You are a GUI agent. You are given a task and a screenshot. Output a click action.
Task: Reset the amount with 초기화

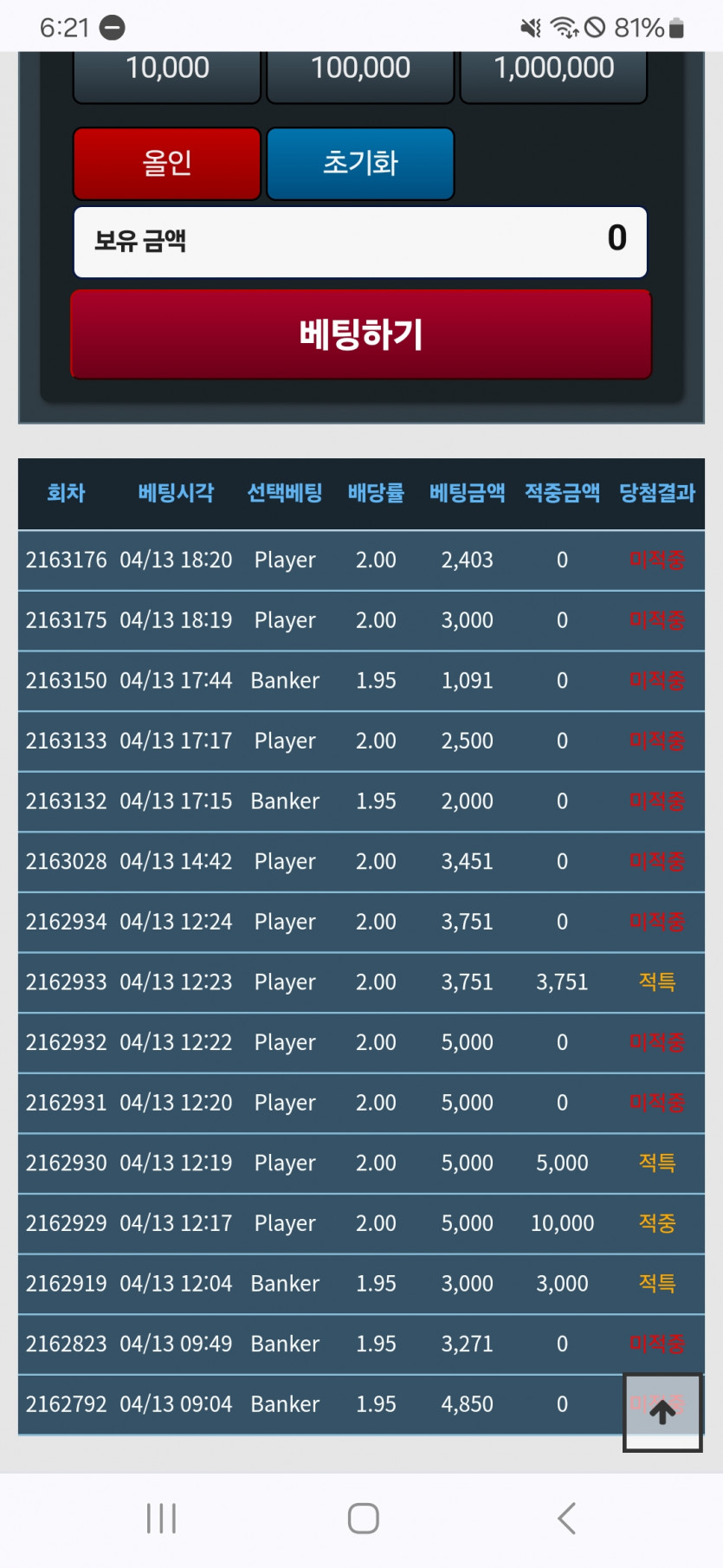(360, 164)
